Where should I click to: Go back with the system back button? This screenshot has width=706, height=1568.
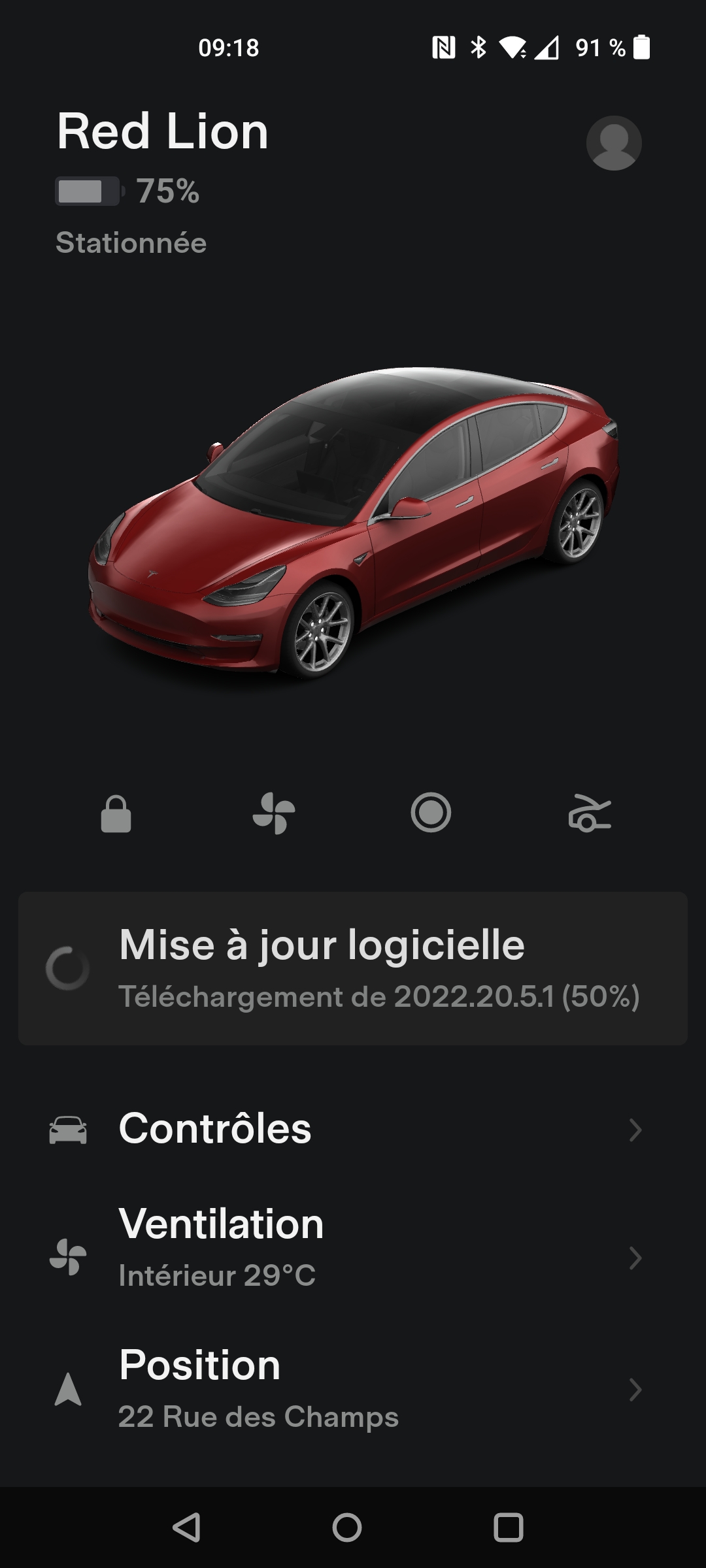[x=186, y=1527]
